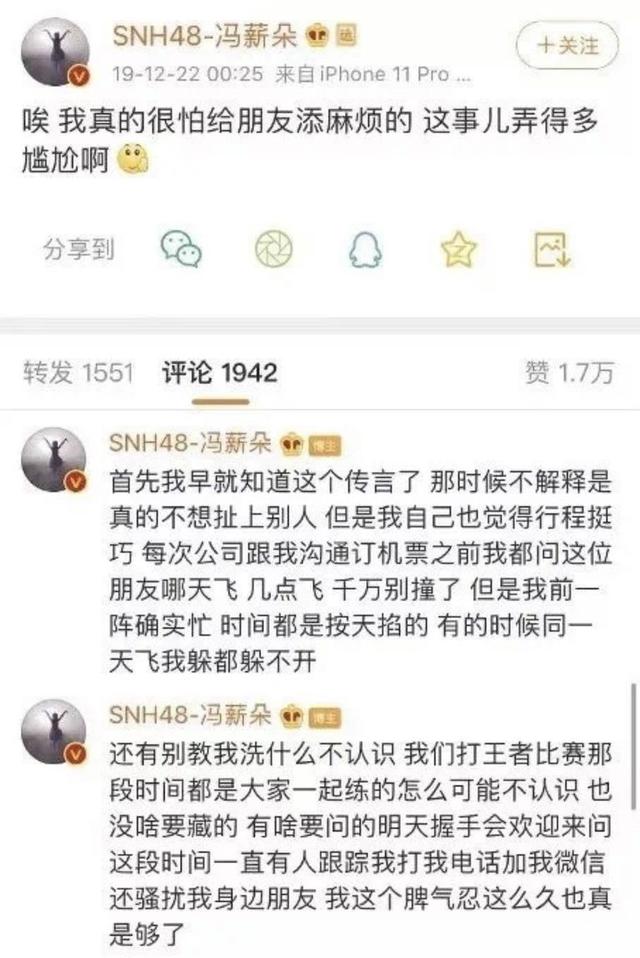
Task: View the 赞 1.7万 likes tab
Action: point(569,373)
